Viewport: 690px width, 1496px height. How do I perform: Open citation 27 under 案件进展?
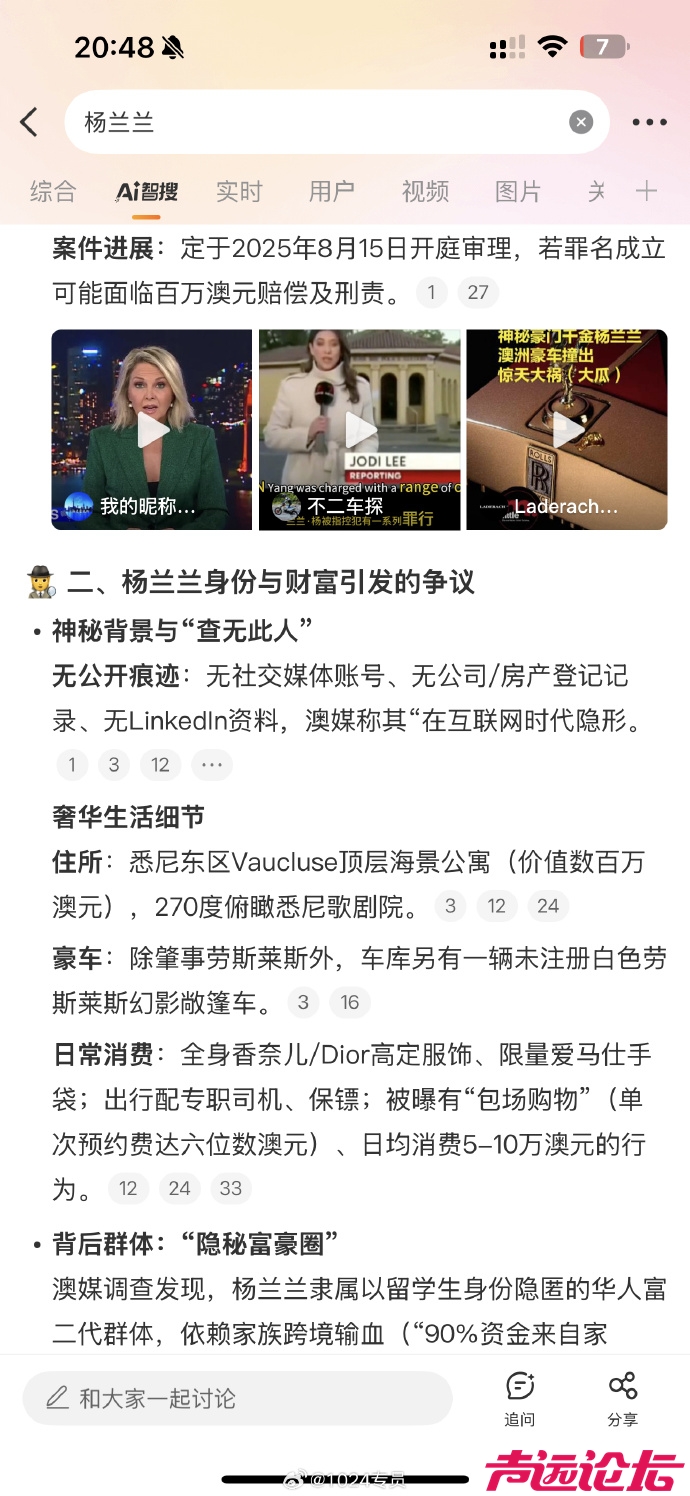478,292
